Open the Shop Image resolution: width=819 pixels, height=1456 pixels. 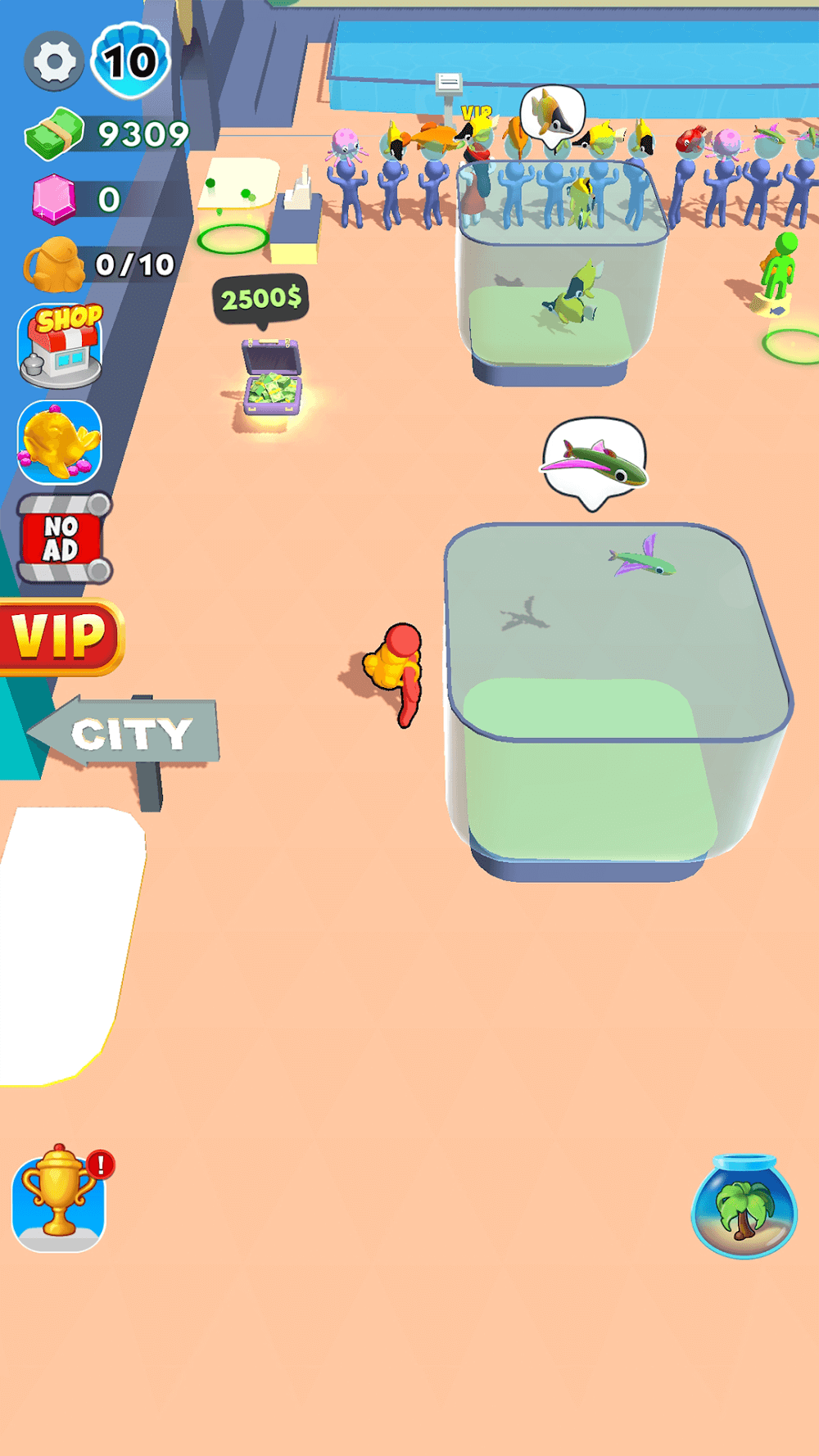pyautogui.click(x=61, y=346)
